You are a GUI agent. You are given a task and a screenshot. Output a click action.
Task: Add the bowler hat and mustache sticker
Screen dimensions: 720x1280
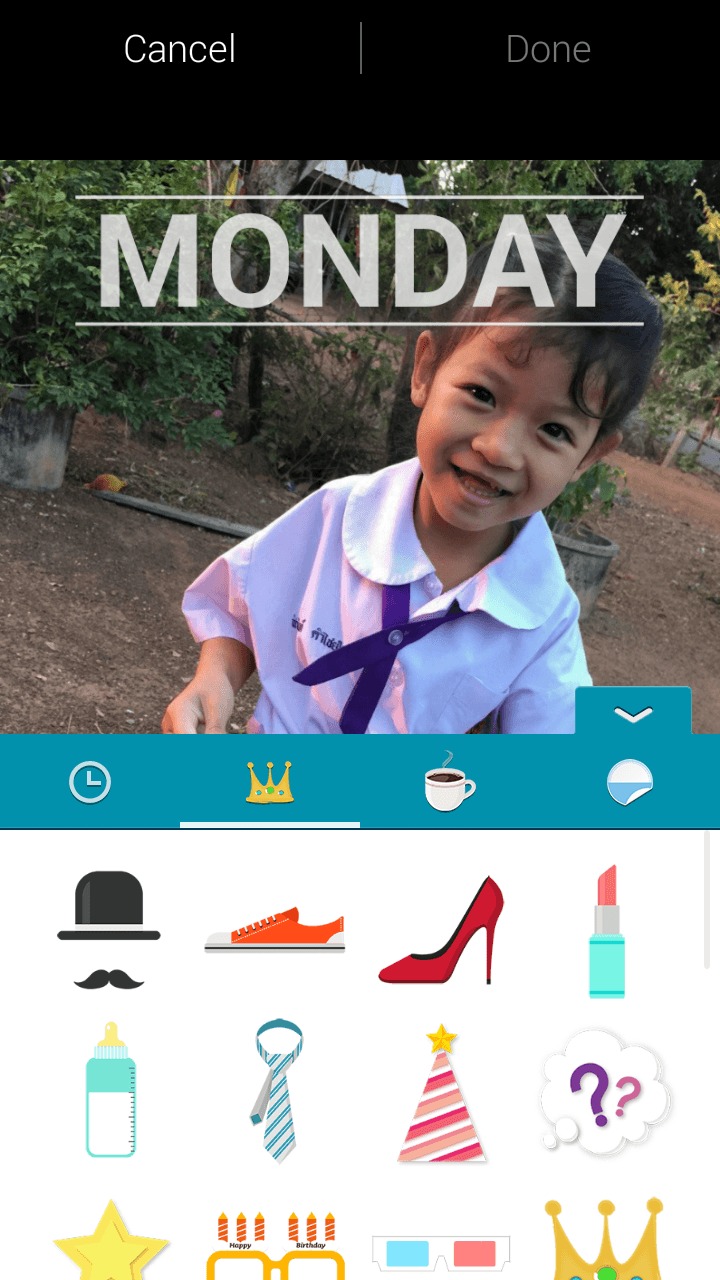point(109,930)
